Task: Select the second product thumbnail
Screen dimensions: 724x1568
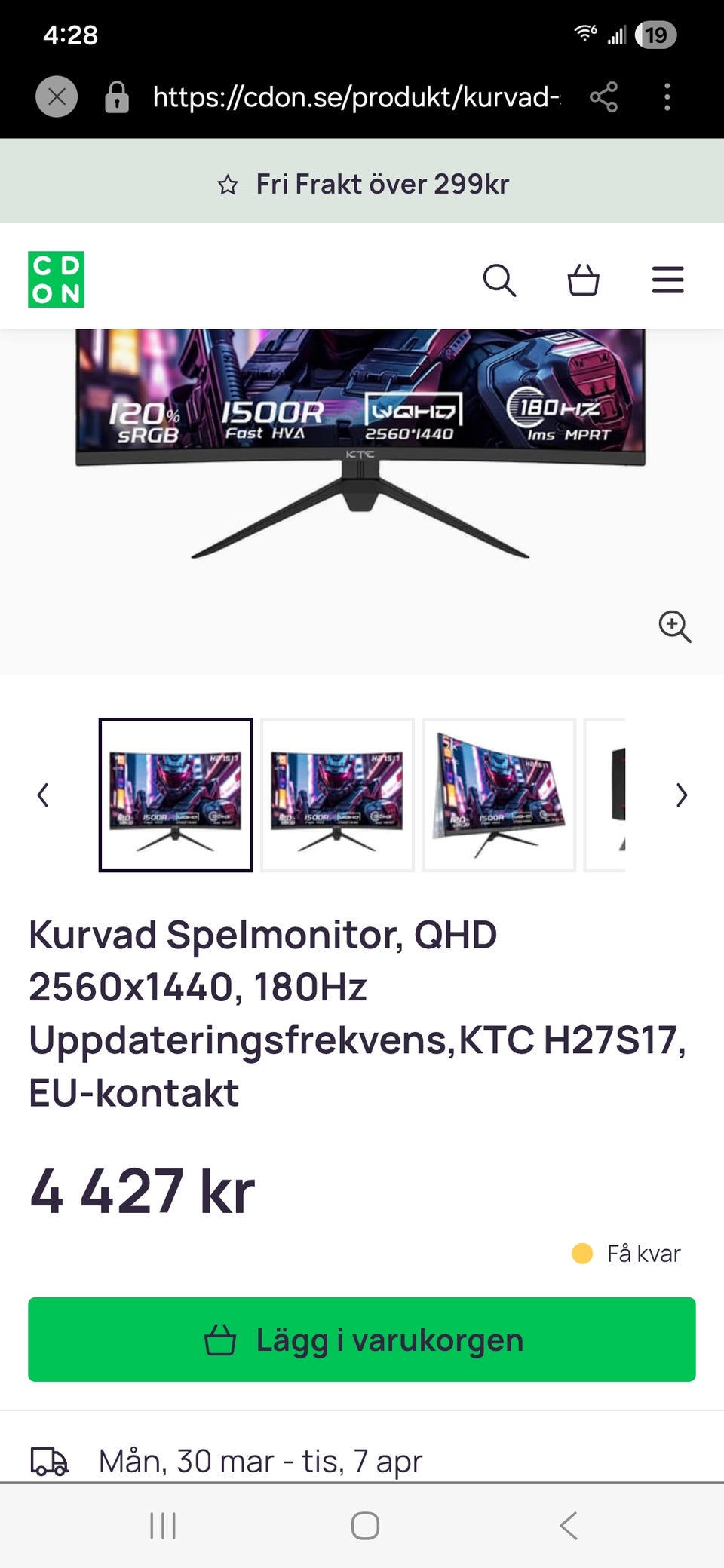Action: tap(337, 795)
